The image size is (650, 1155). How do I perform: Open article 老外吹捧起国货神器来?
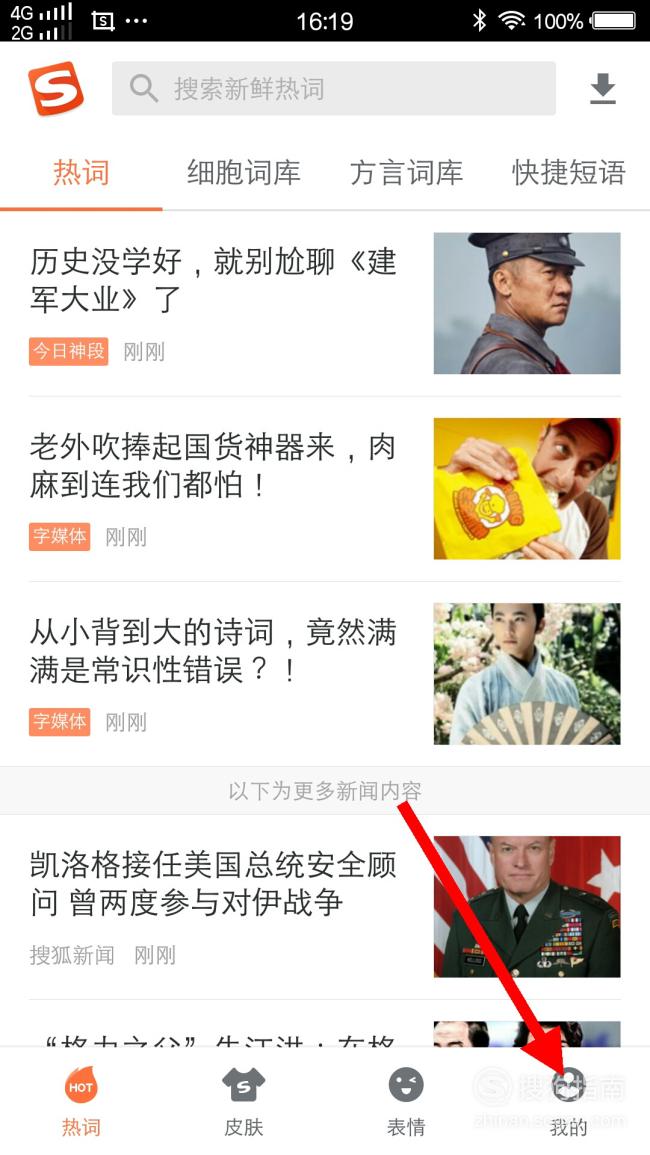click(324, 488)
